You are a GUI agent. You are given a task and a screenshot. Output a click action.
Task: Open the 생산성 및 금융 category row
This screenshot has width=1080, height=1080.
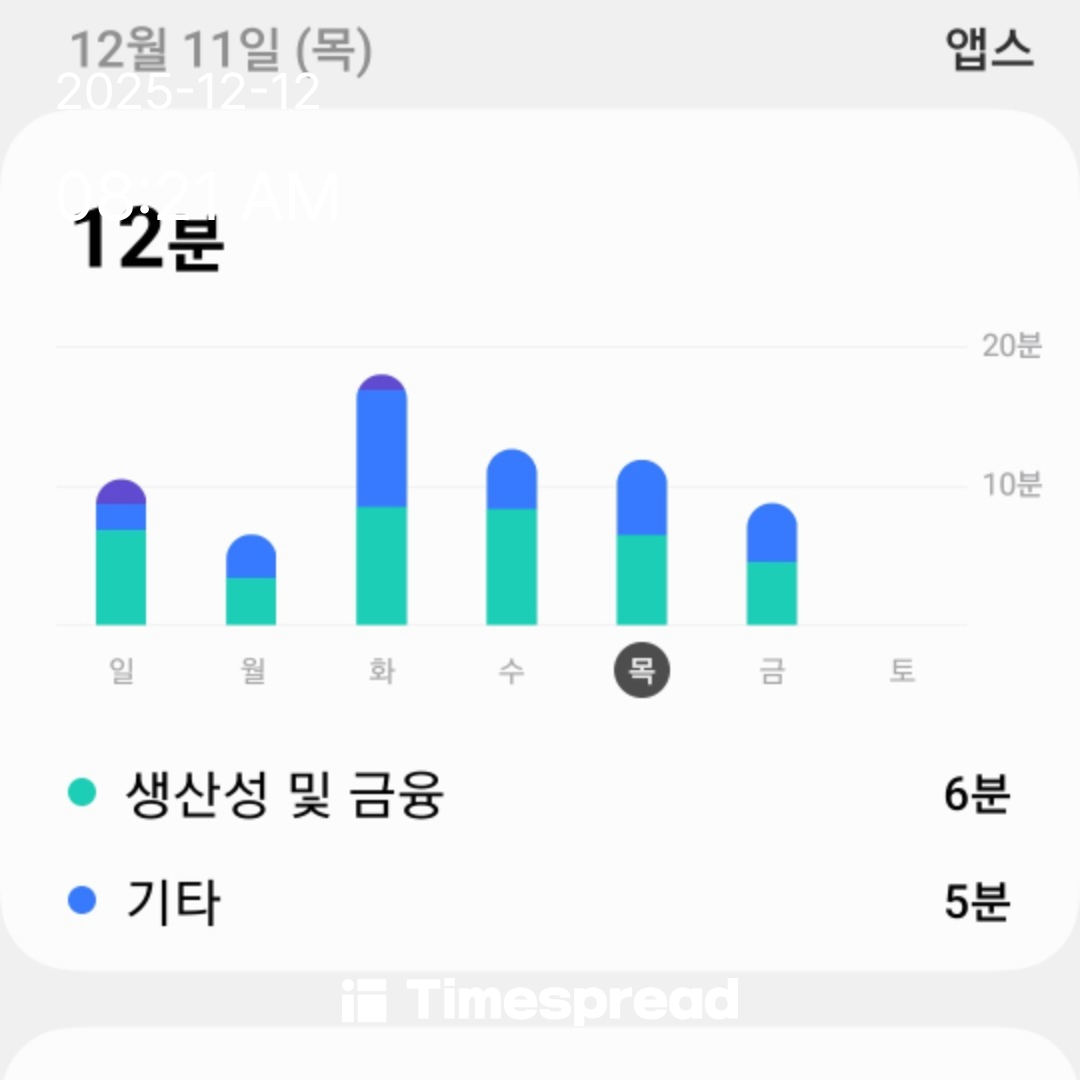tap(540, 795)
